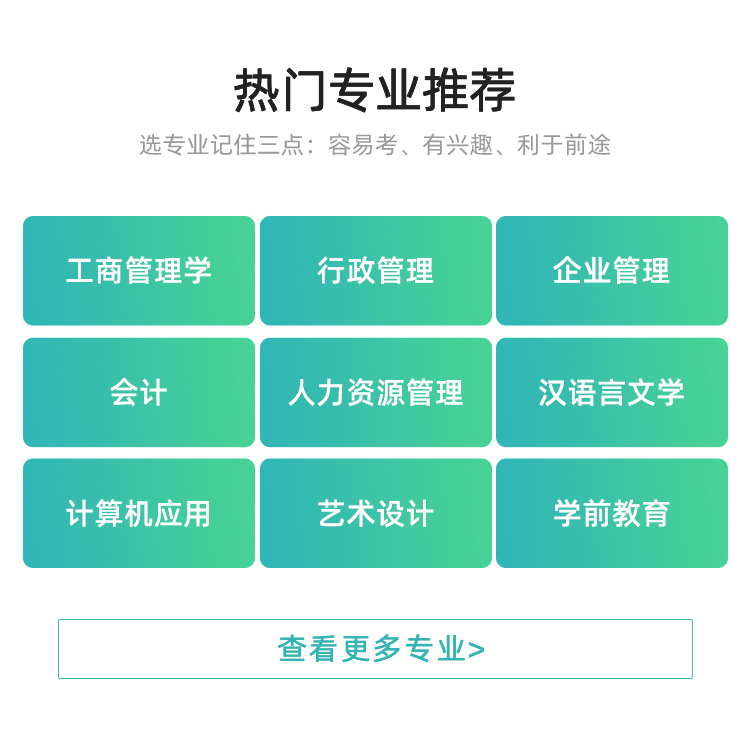The height and width of the screenshot is (739, 750).
Task: Open the 艺术设计 major
Action: [375, 513]
